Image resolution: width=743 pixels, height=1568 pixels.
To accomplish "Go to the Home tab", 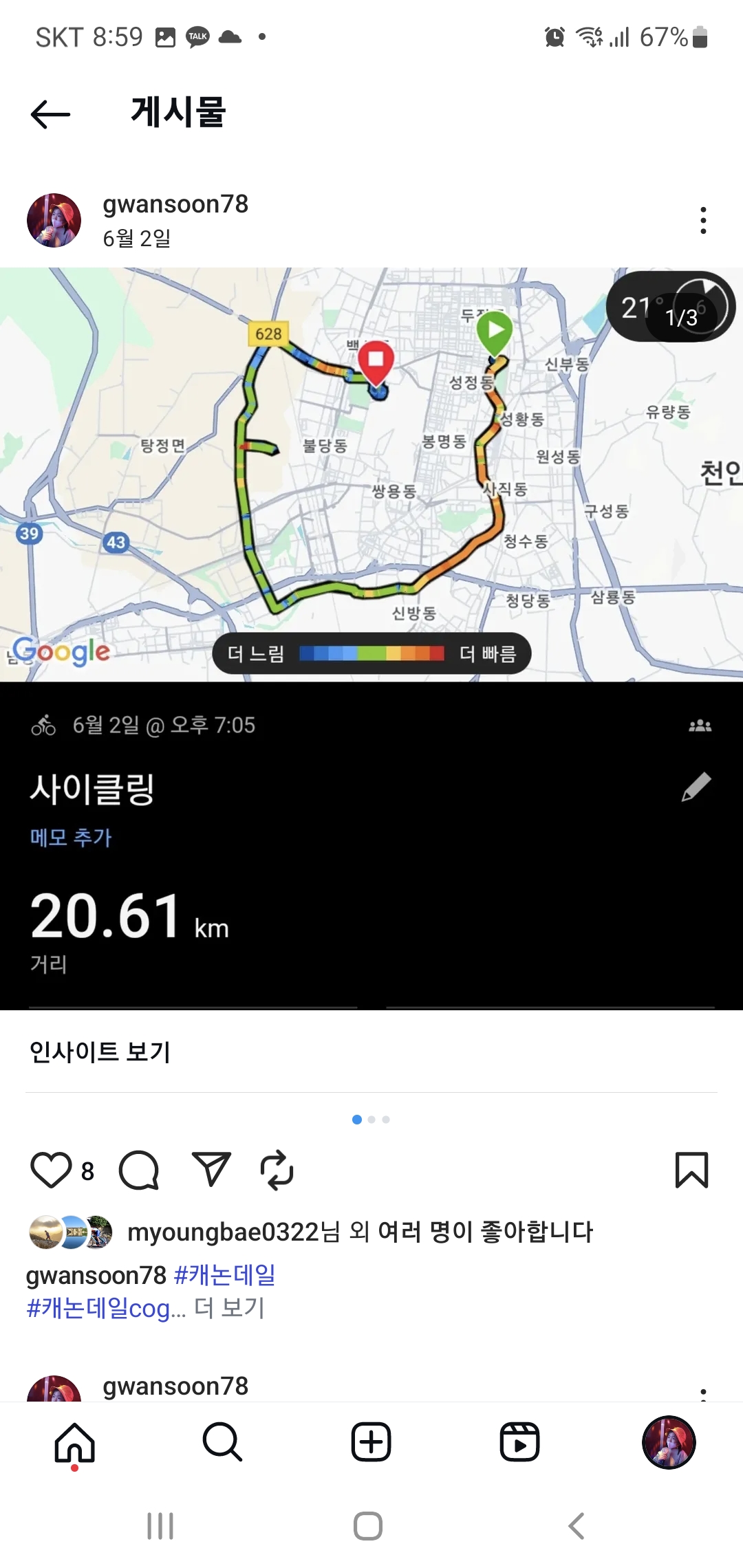I will point(74,1442).
